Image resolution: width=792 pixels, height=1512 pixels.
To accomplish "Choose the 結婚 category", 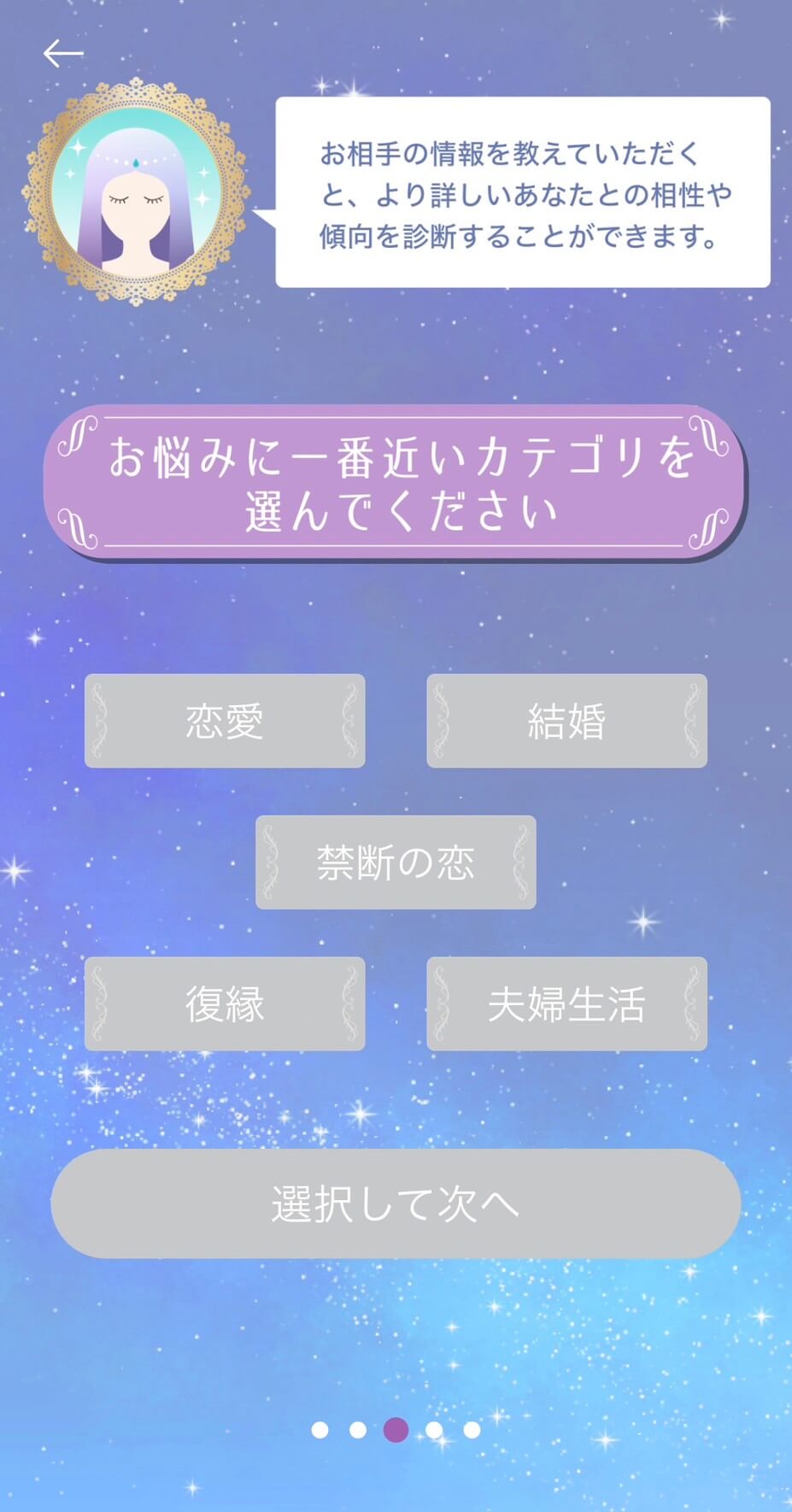I will coord(566,721).
